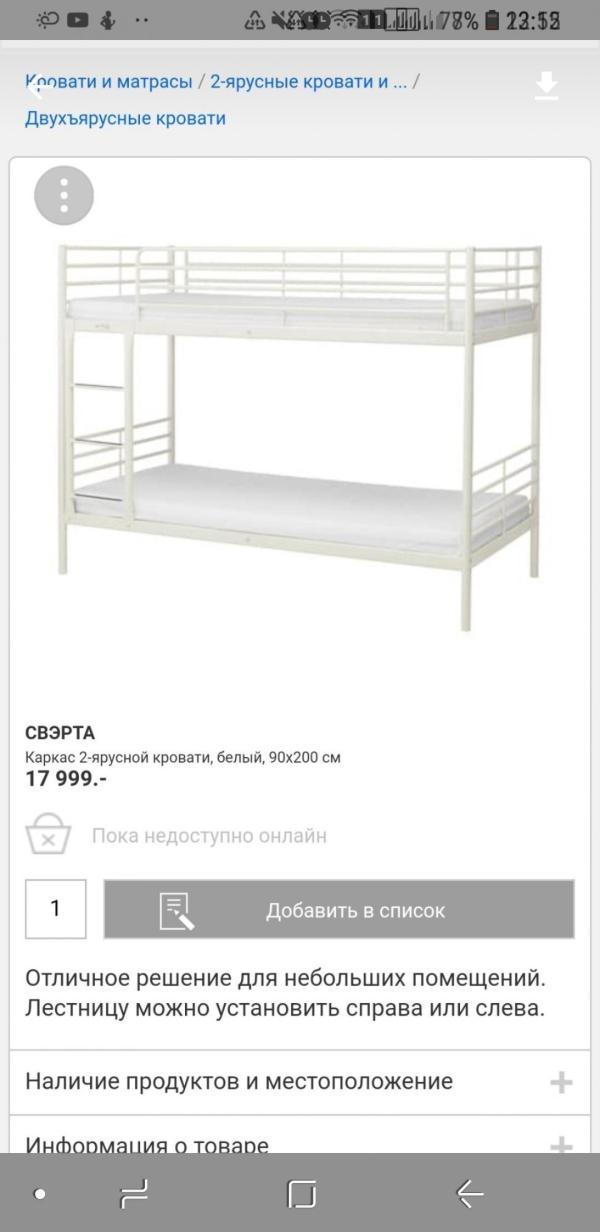
Task: Open the three-dot overflow menu
Action: (64, 195)
